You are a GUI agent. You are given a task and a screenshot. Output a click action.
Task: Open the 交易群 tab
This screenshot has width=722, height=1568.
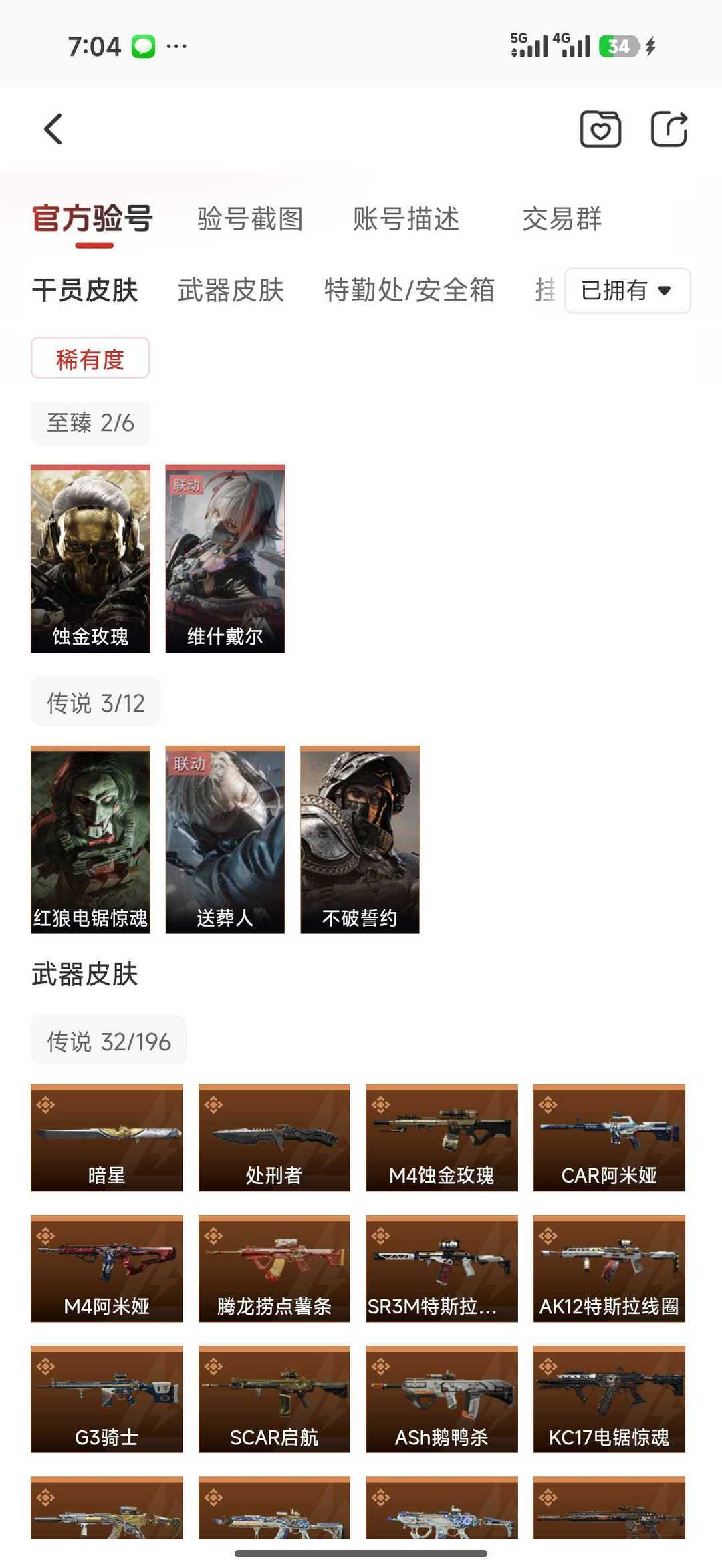tap(562, 219)
